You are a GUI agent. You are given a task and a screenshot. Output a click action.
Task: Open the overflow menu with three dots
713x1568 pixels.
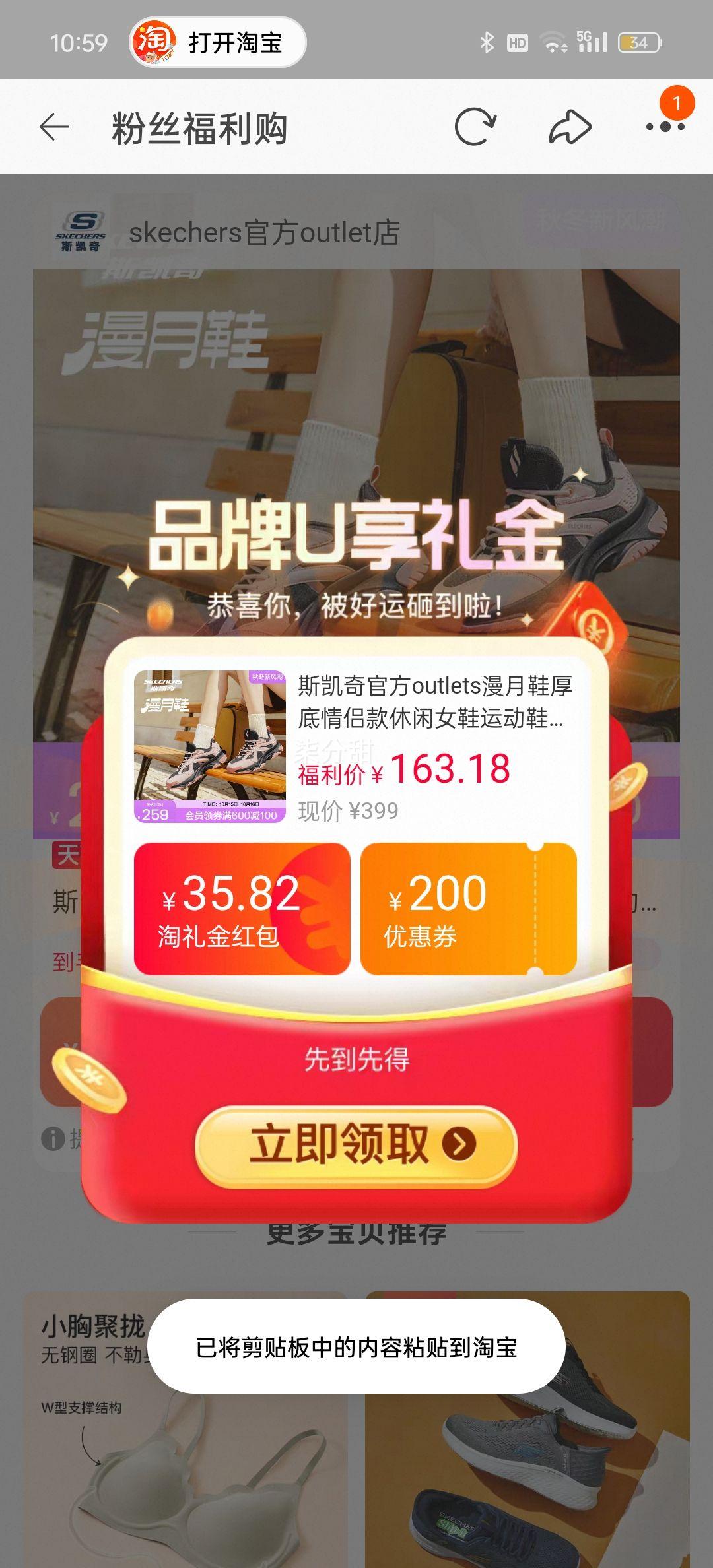(x=665, y=127)
